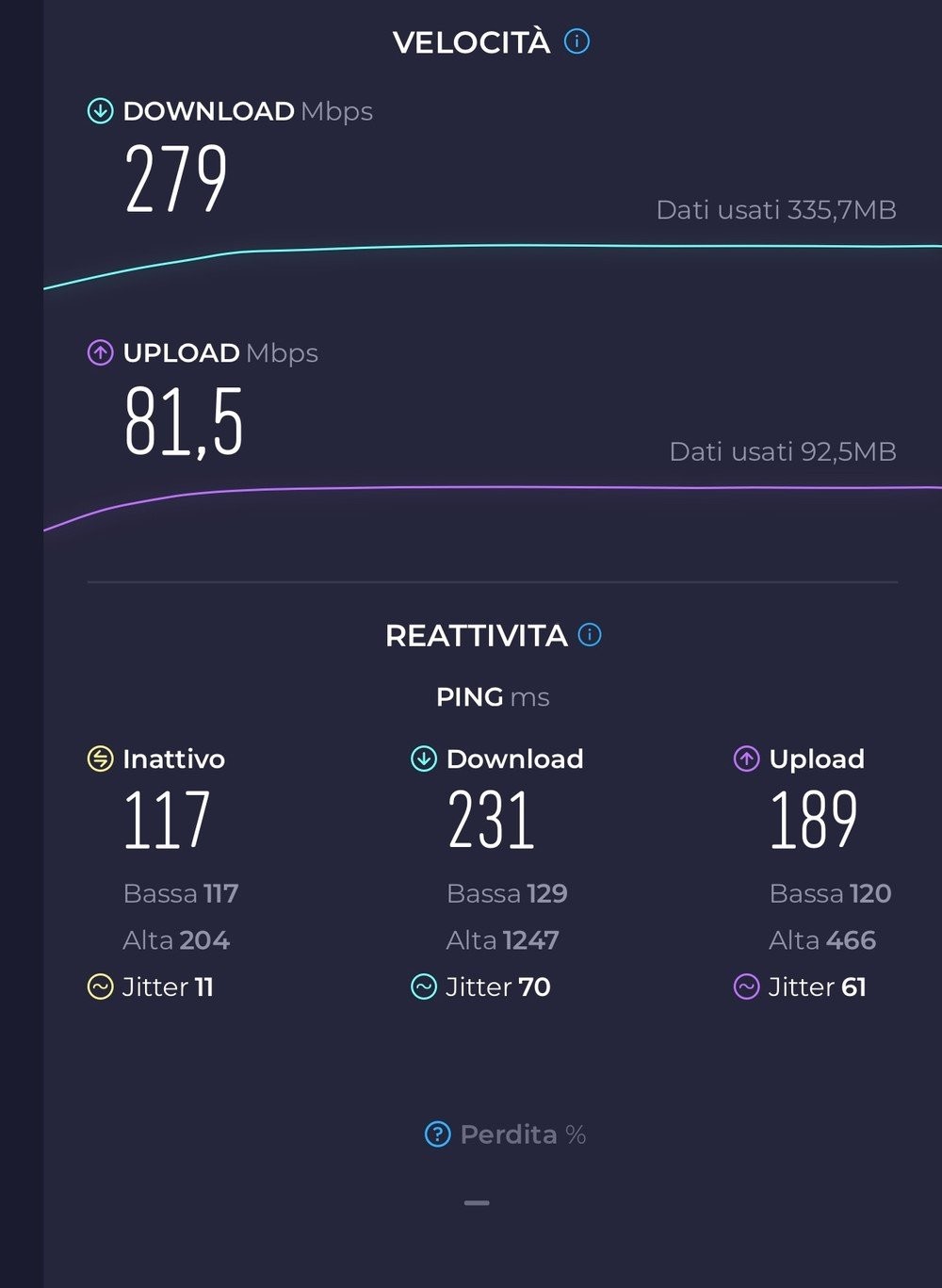942x1288 pixels.
Task: Open the info icon next to Velocità
Action: (x=577, y=41)
